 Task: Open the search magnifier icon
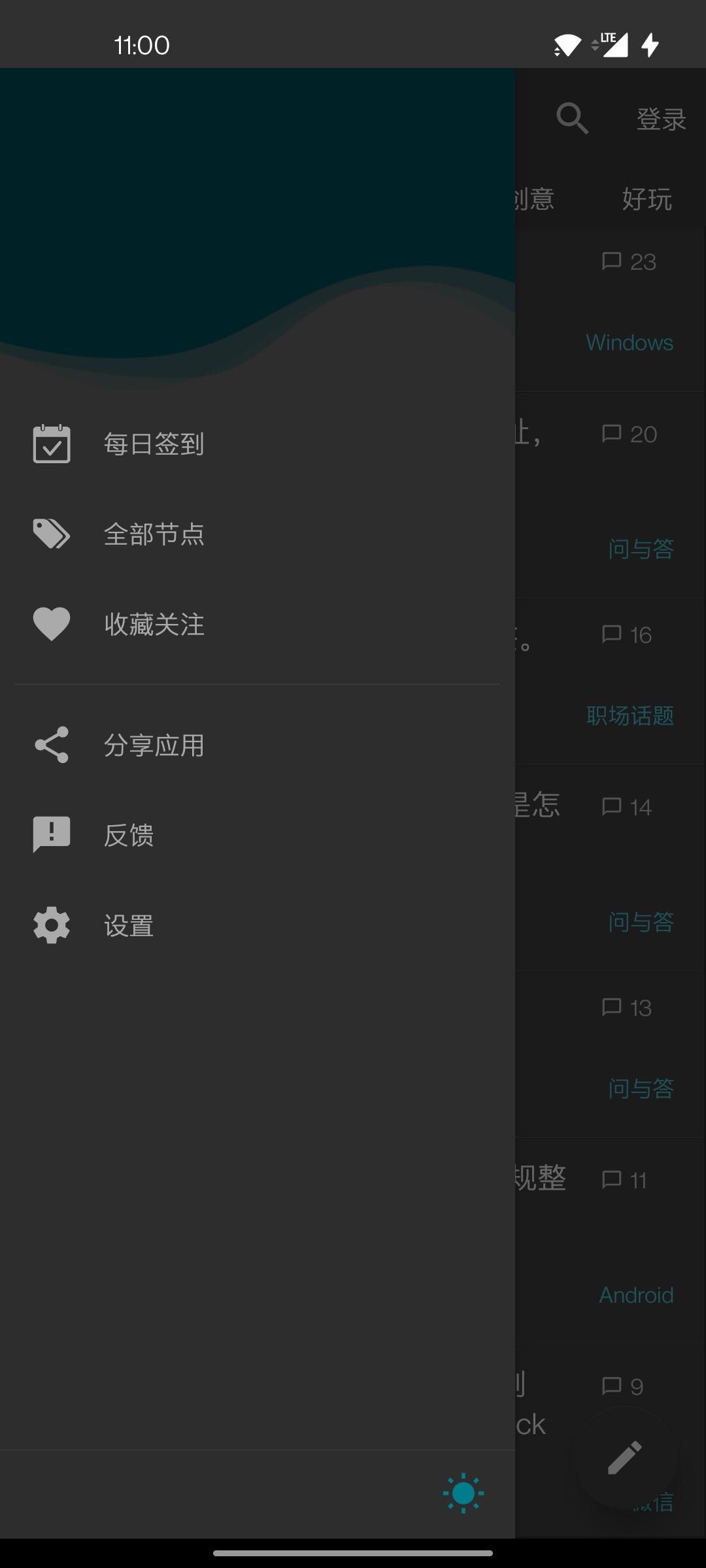coord(573,119)
